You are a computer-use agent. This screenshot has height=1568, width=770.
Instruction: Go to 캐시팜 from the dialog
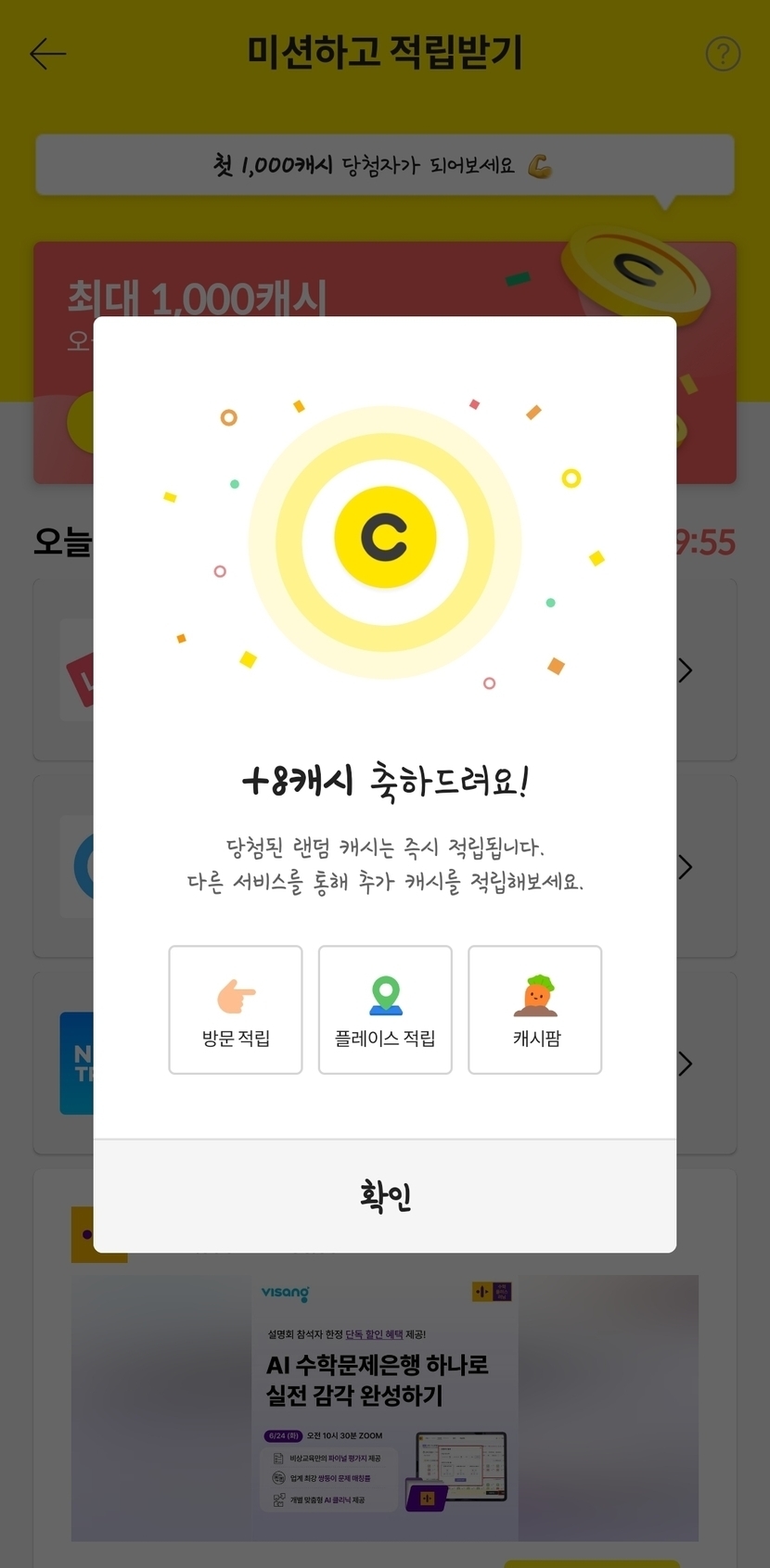tap(535, 1010)
